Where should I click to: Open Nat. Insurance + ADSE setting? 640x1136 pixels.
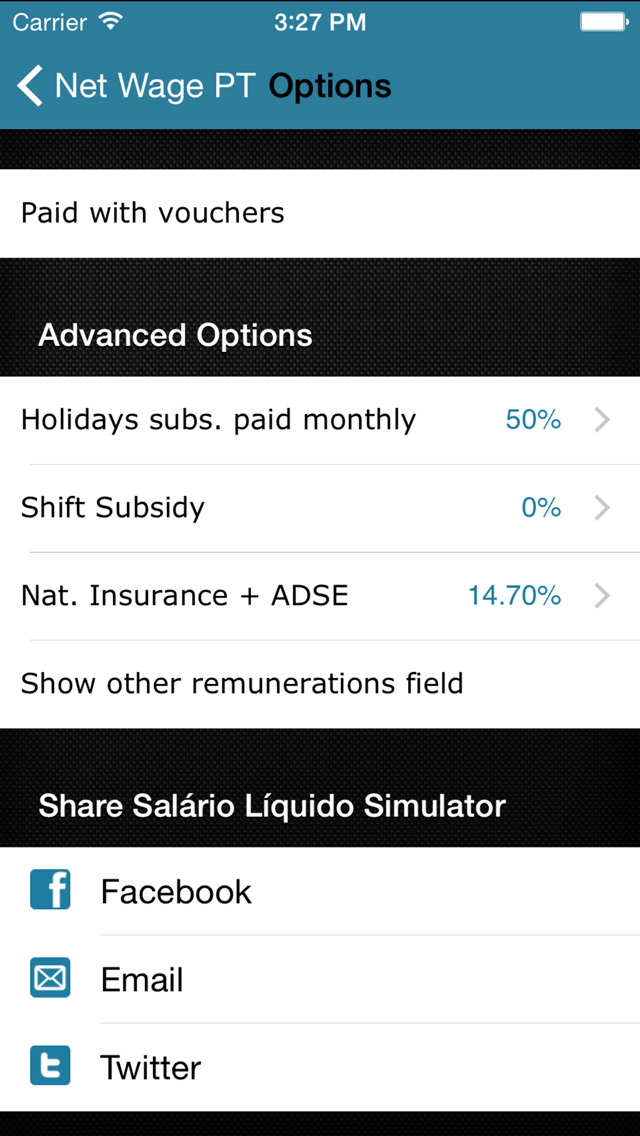pos(320,596)
